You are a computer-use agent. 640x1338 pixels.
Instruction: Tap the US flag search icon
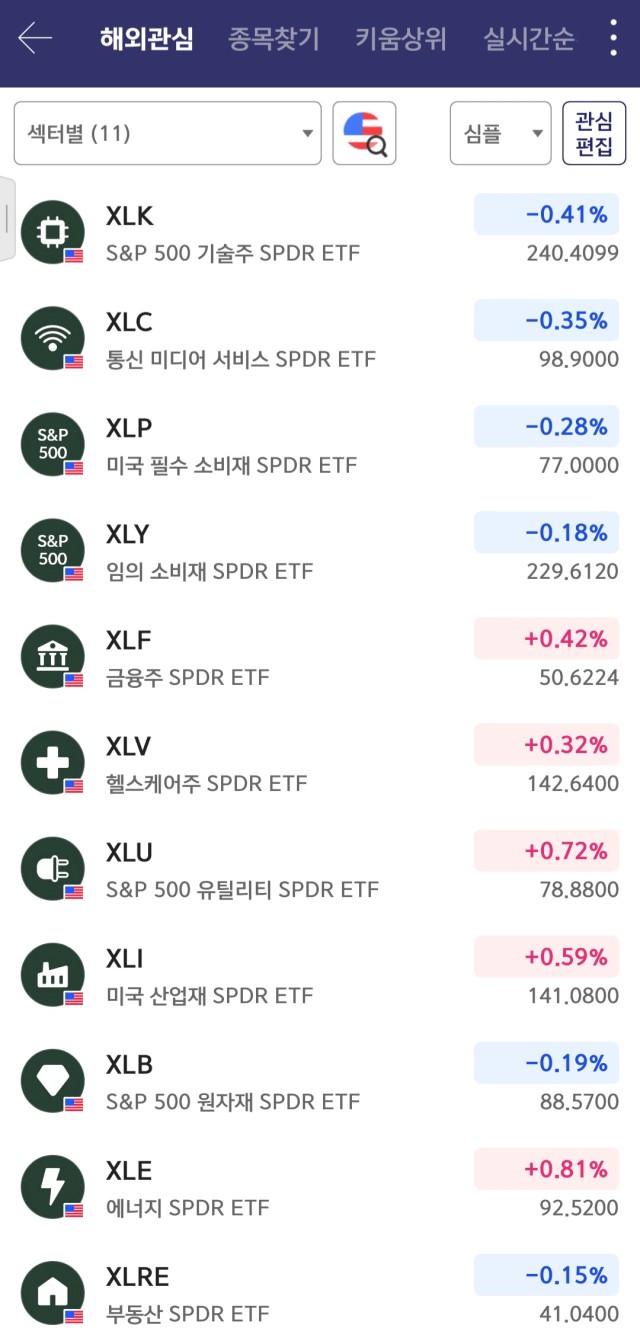click(x=364, y=133)
